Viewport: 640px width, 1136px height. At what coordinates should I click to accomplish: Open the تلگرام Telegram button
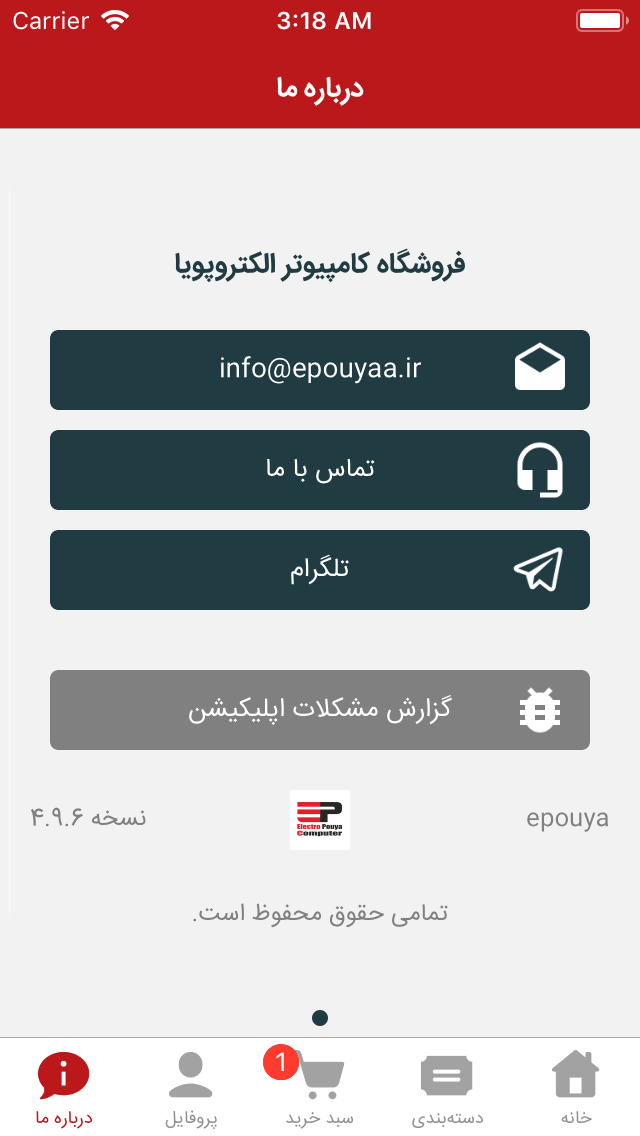coord(320,570)
